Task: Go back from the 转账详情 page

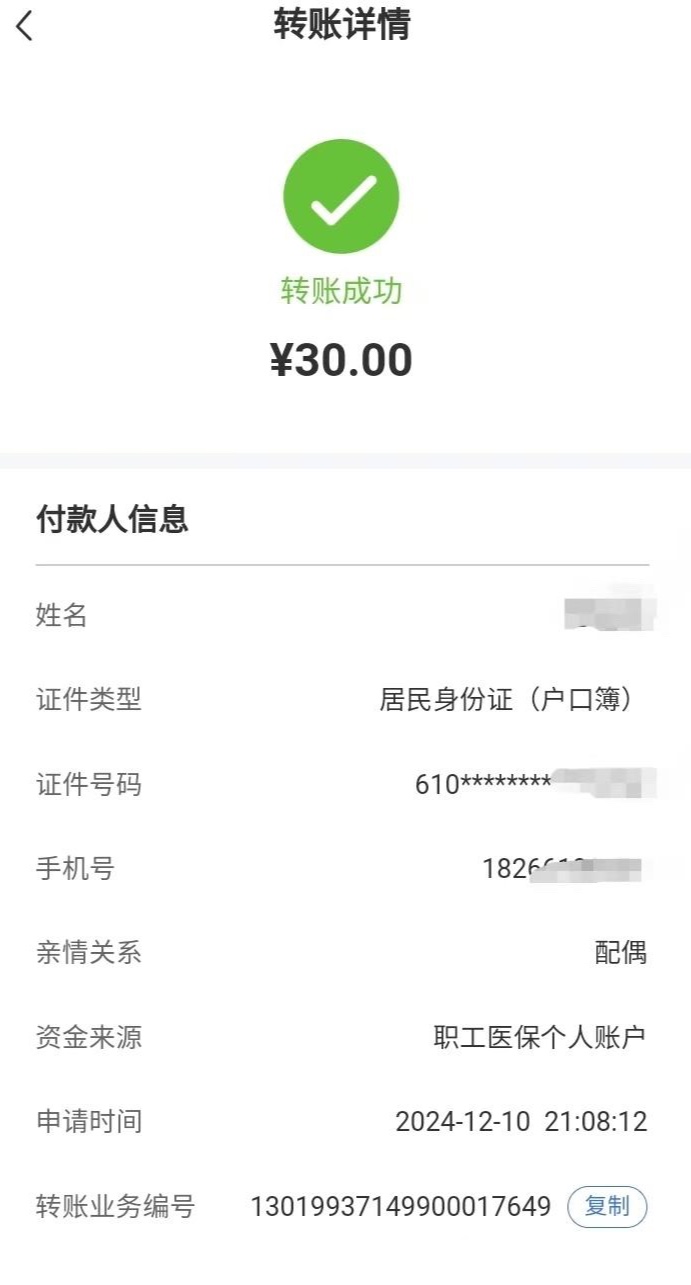Action: pyautogui.click(x=25, y=26)
